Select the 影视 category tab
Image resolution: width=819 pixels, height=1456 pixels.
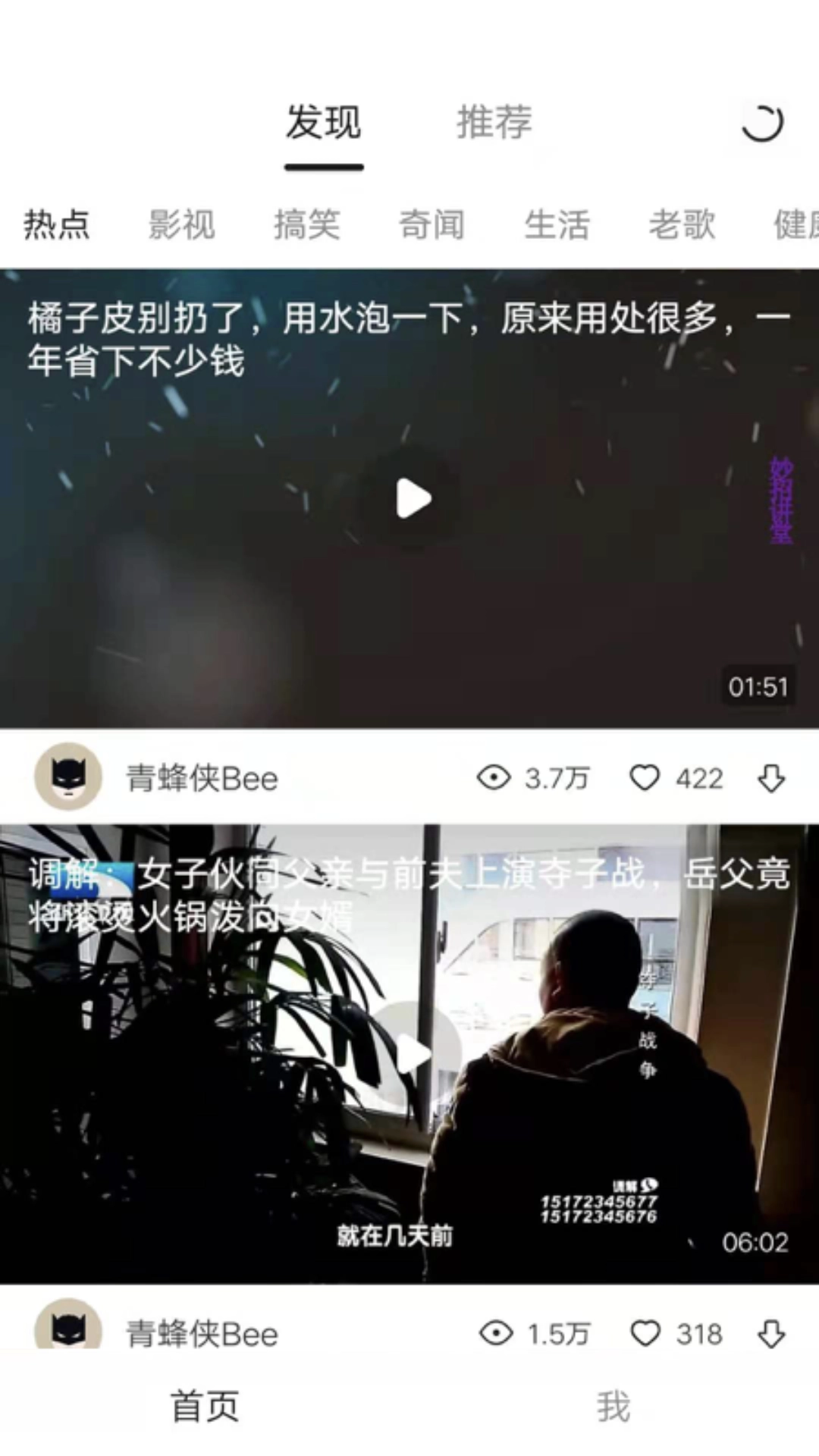point(182,225)
